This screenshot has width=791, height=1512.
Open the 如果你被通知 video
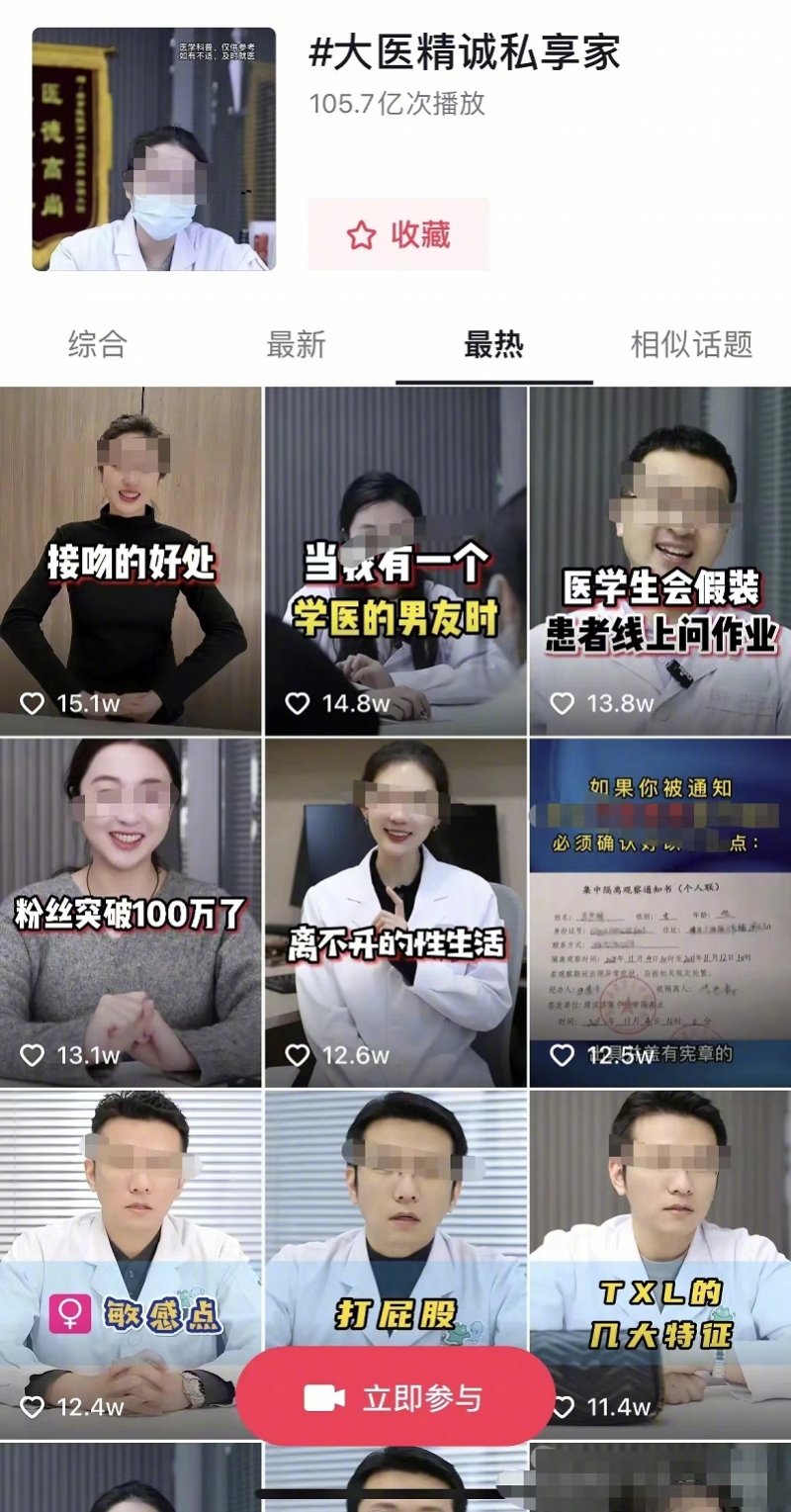tap(659, 912)
